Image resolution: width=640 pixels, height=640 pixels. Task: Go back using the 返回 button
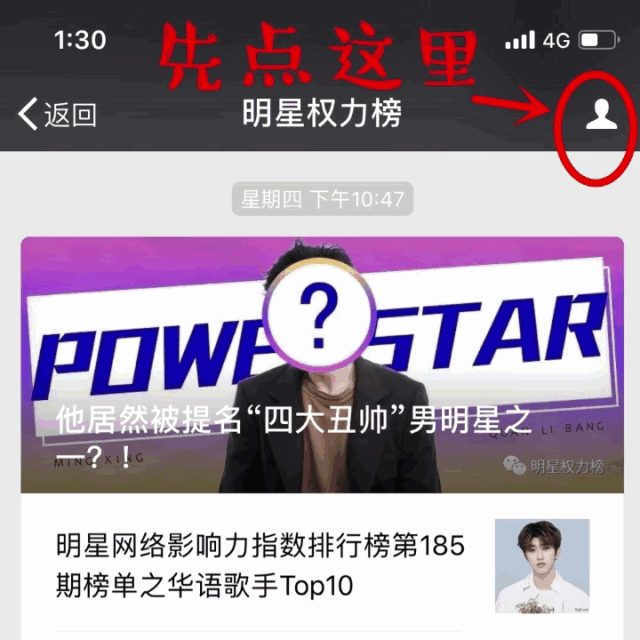click(x=57, y=114)
